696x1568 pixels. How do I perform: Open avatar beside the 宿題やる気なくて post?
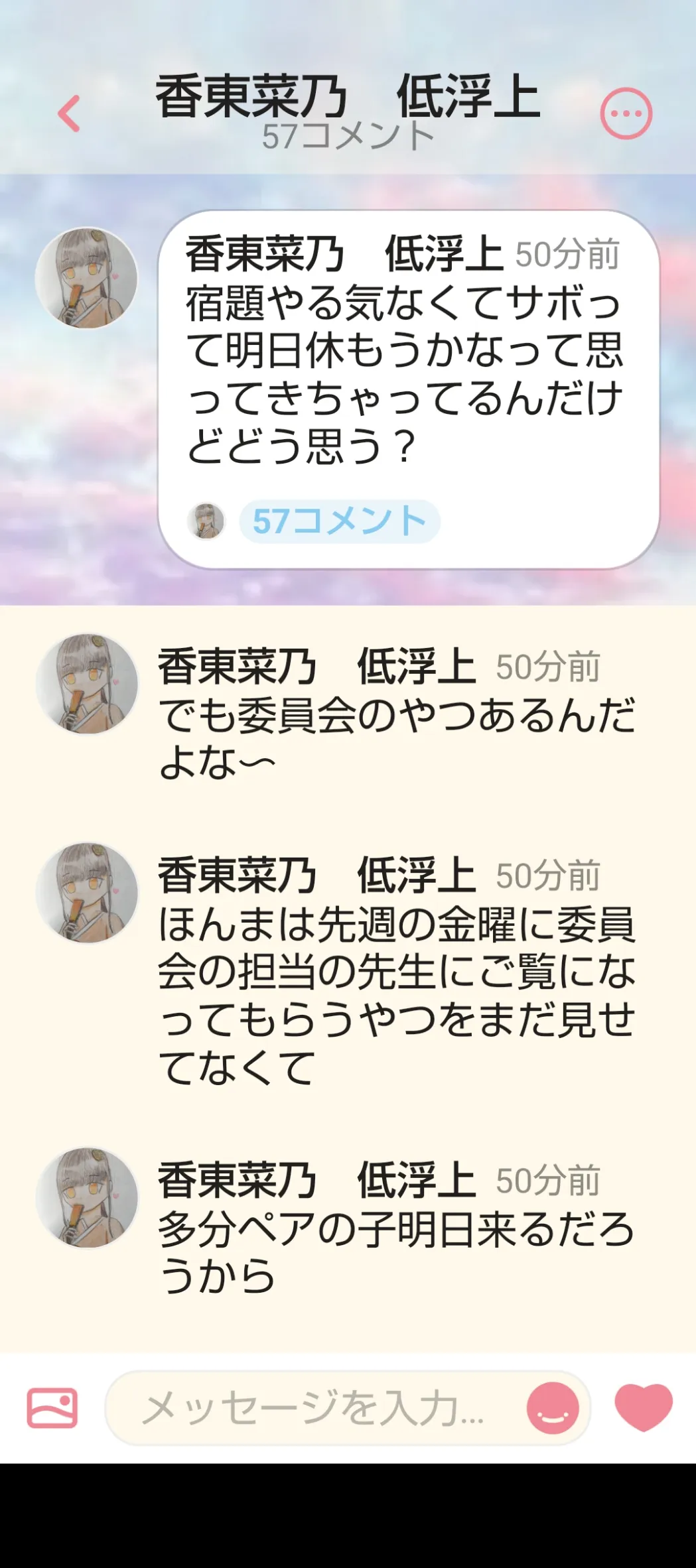point(86,278)
